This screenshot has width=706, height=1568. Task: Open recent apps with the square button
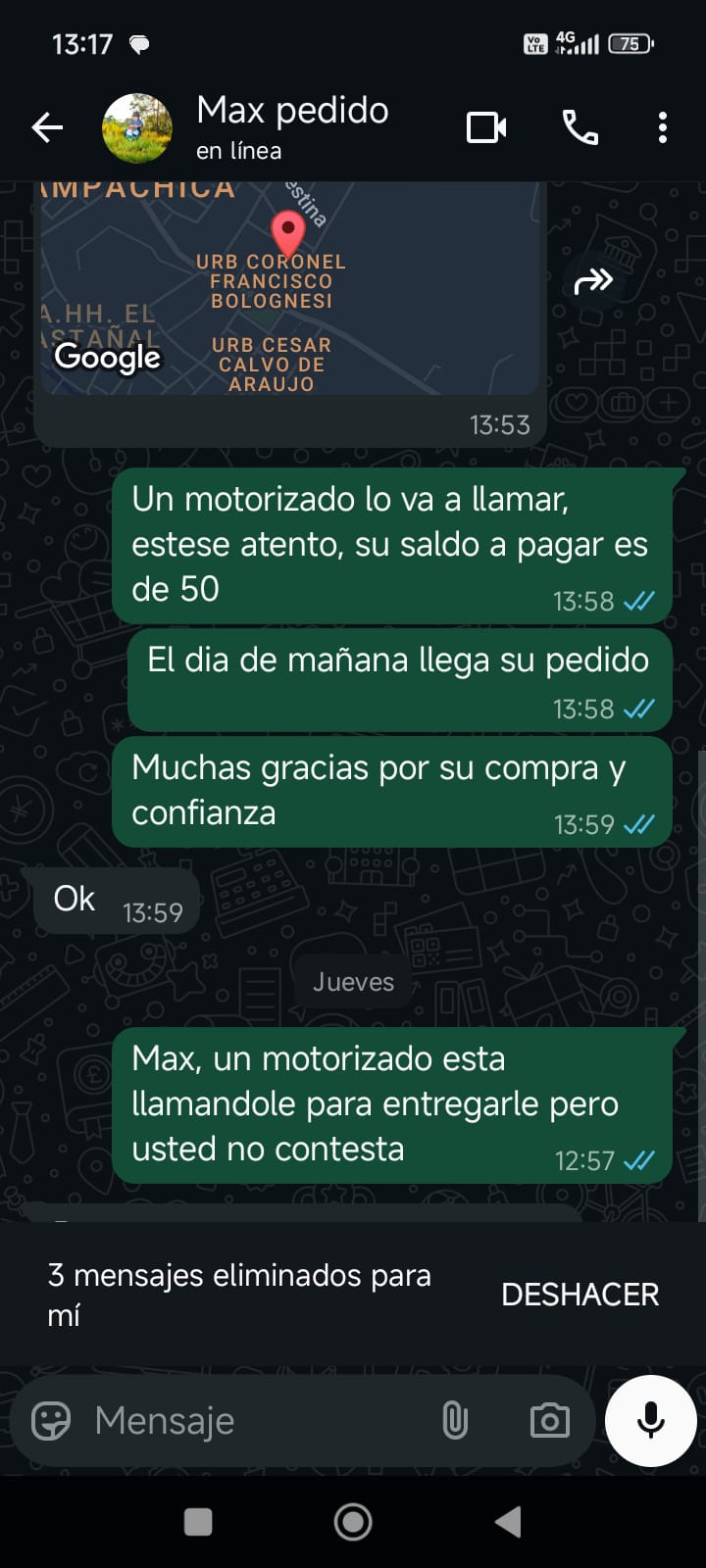[x=198, y=1522]
